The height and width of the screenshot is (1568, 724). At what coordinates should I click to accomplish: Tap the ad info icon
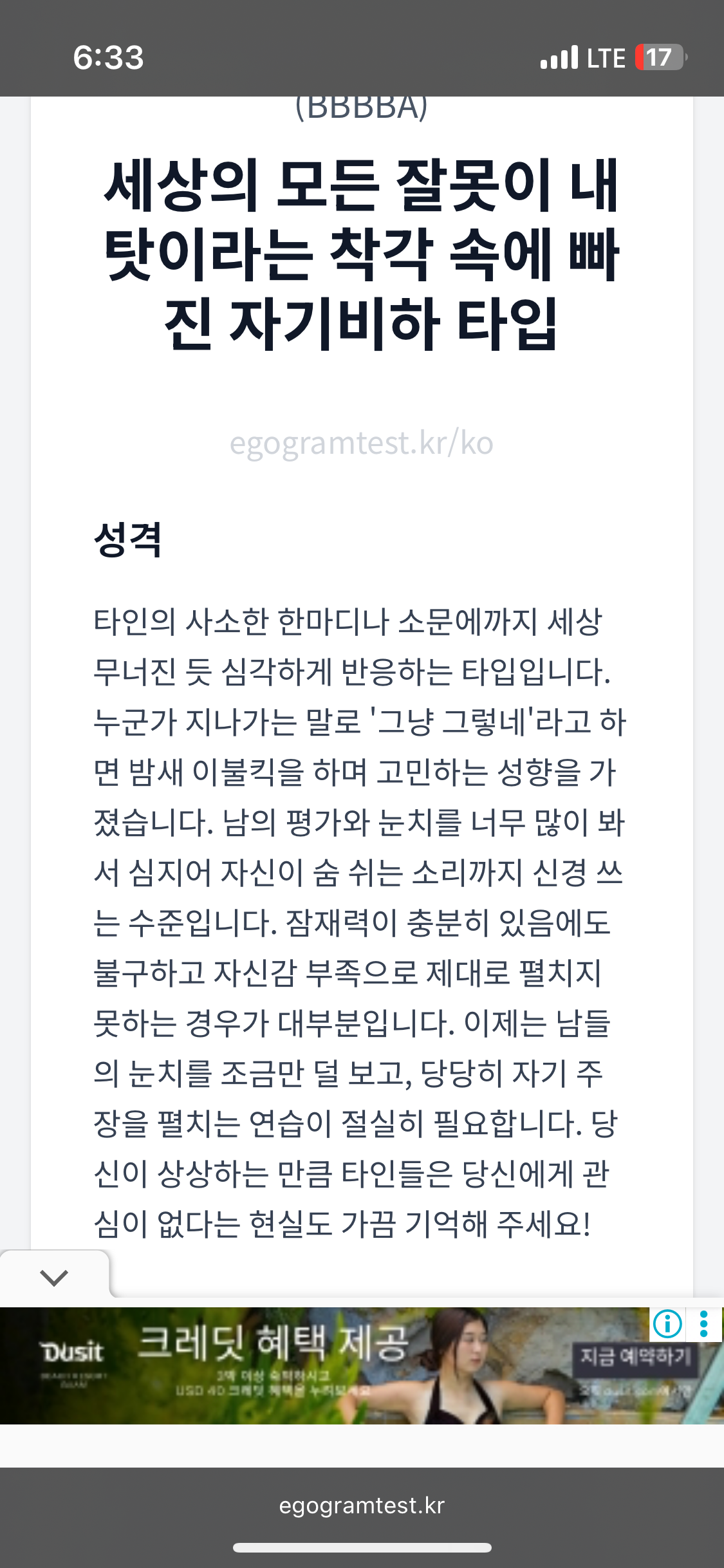tap(667, 1323)
